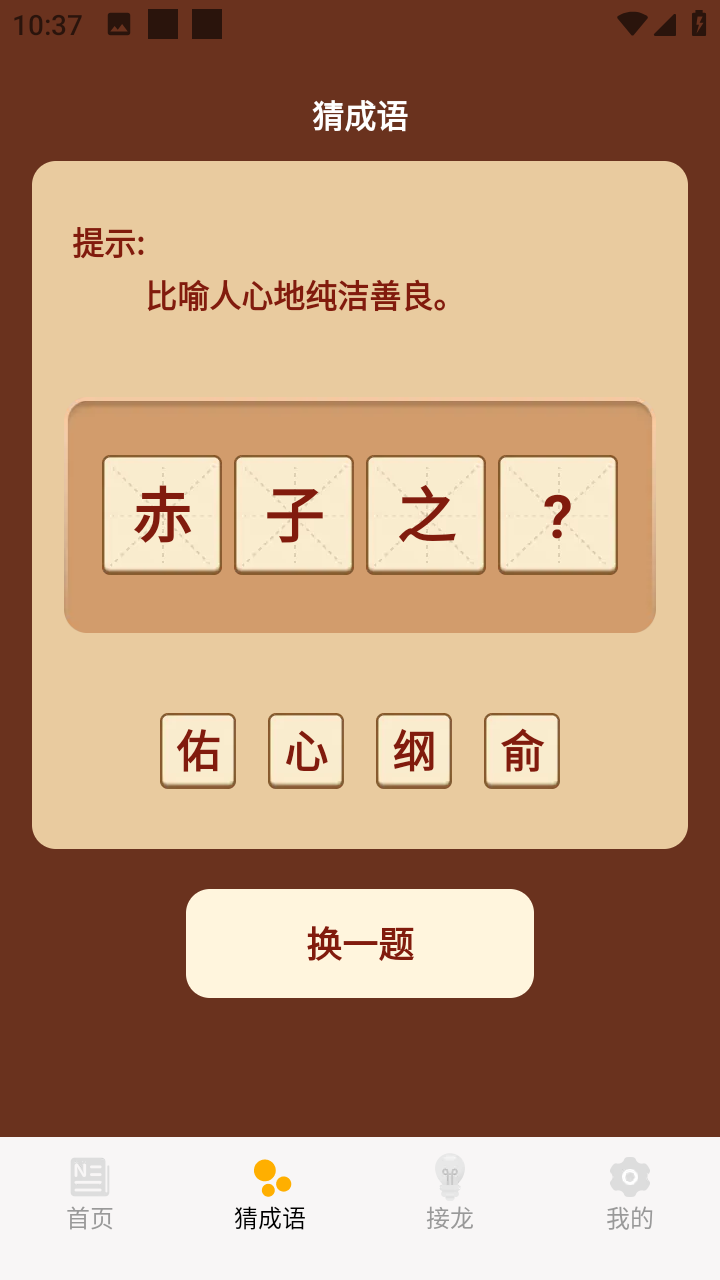
Task: Switch to the 首页 tab
Action: pyautogui.click(x=90, y=1194)
